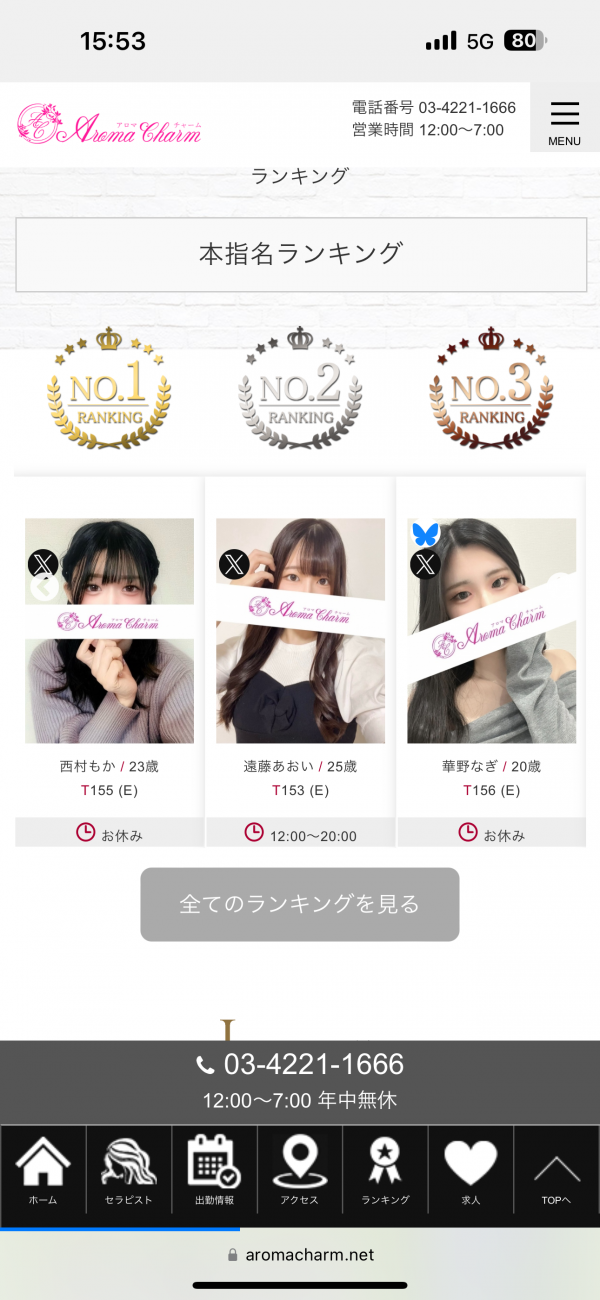
Task: Go to ホーム tab
Action: coord(43,1170)
